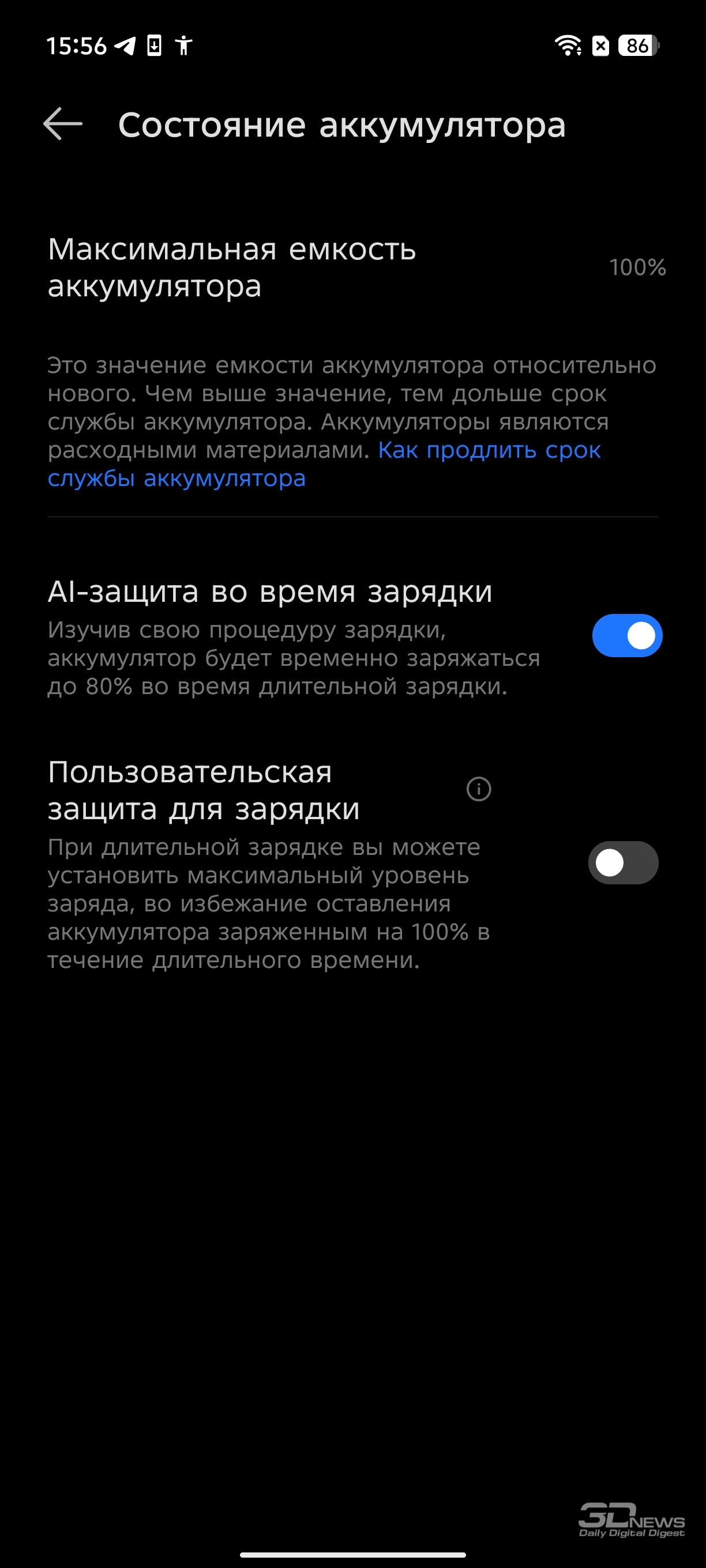
Task: Enable Пользовательская защита для зарядки switch
Action: [623, 862]
